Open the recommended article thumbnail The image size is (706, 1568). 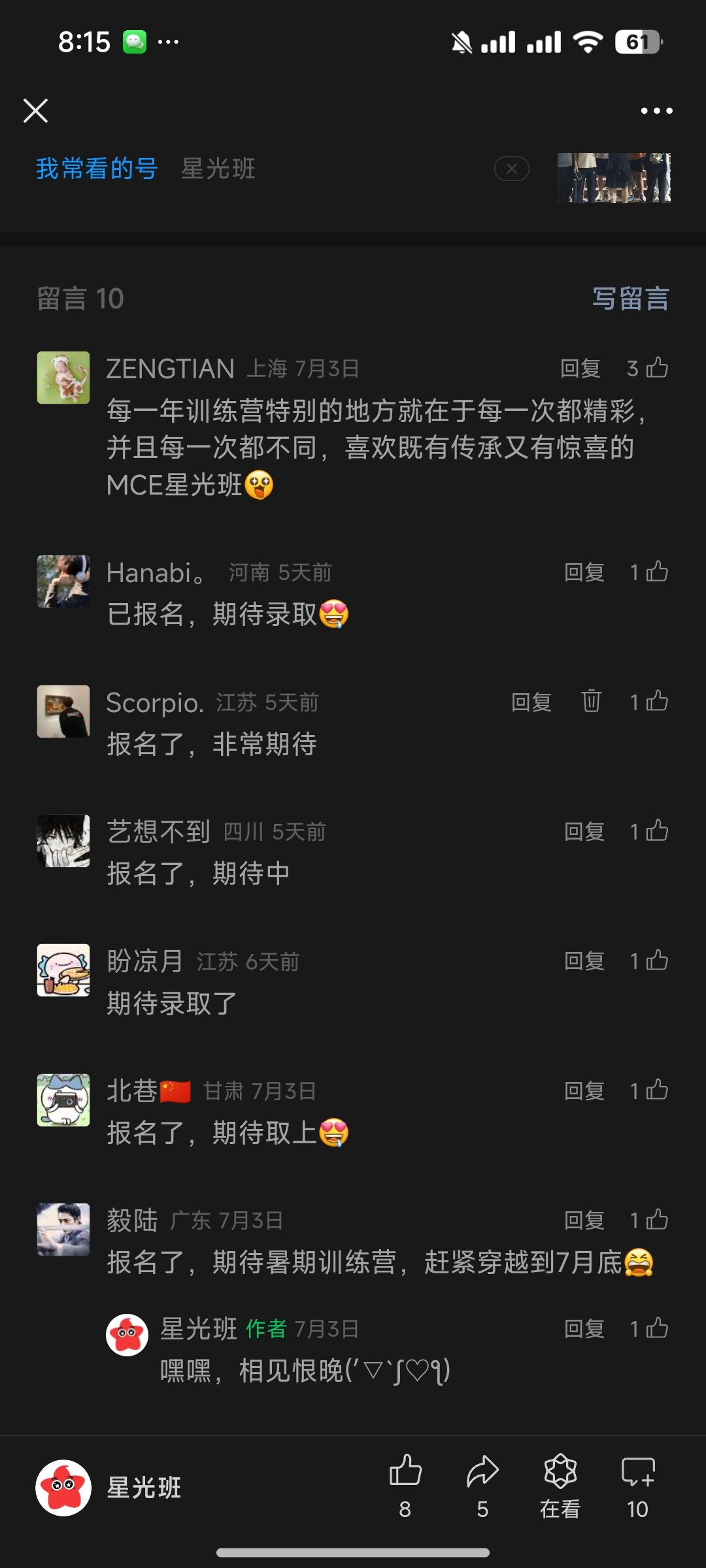coord(614,178)
